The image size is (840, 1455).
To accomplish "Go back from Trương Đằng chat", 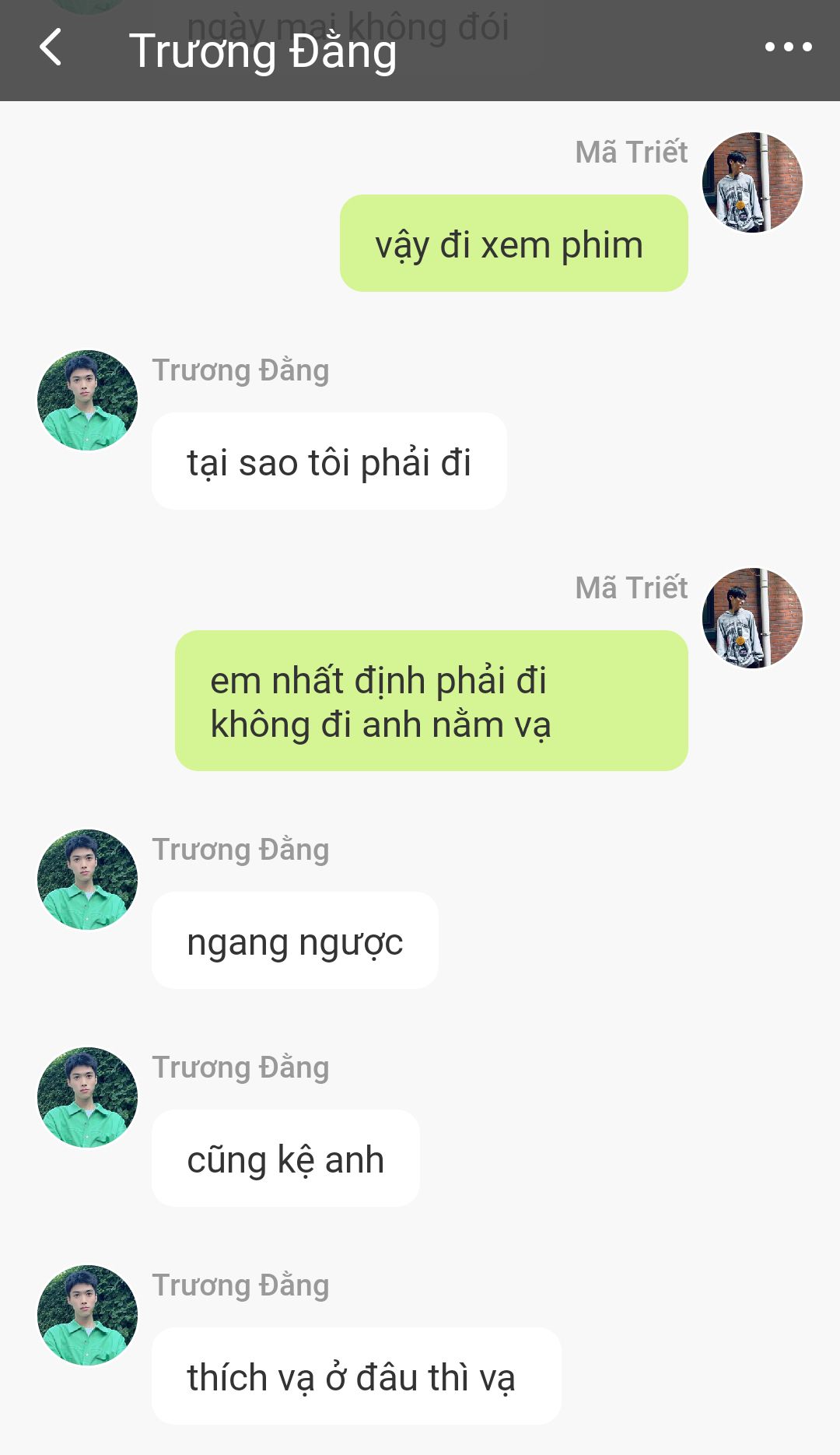I will (51, 48).
